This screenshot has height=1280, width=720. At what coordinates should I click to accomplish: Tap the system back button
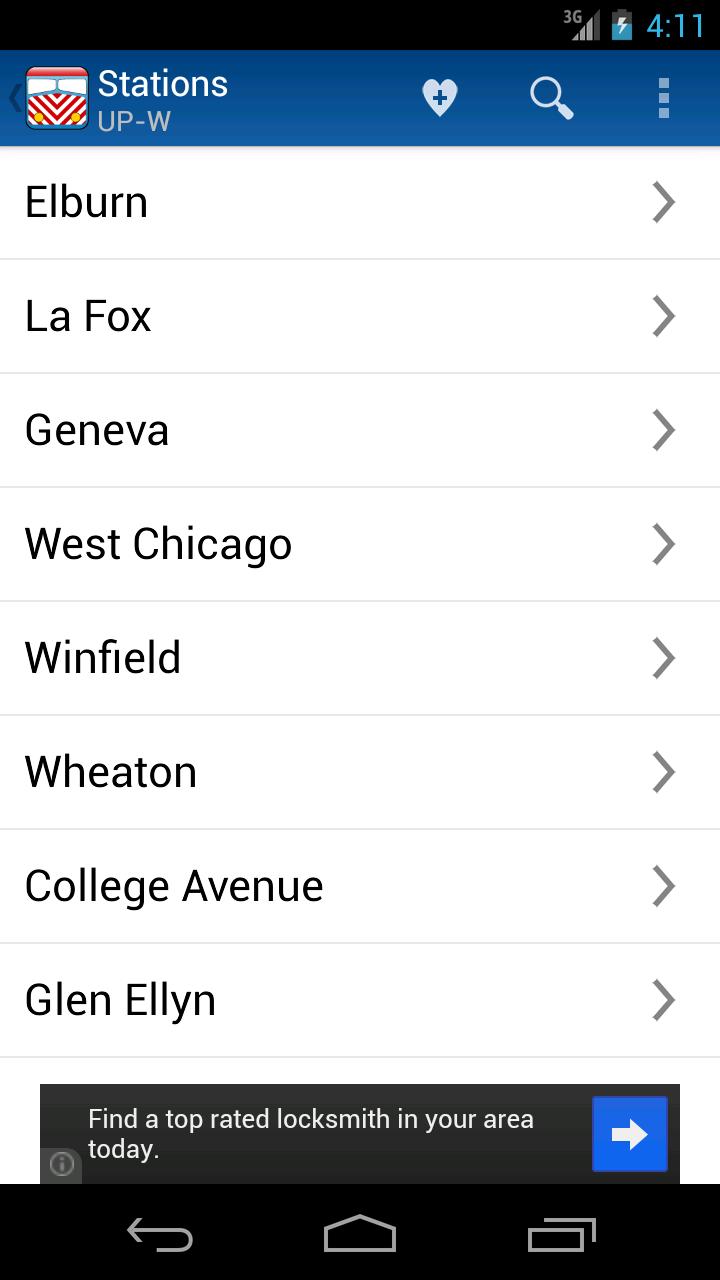[160, 1235]
